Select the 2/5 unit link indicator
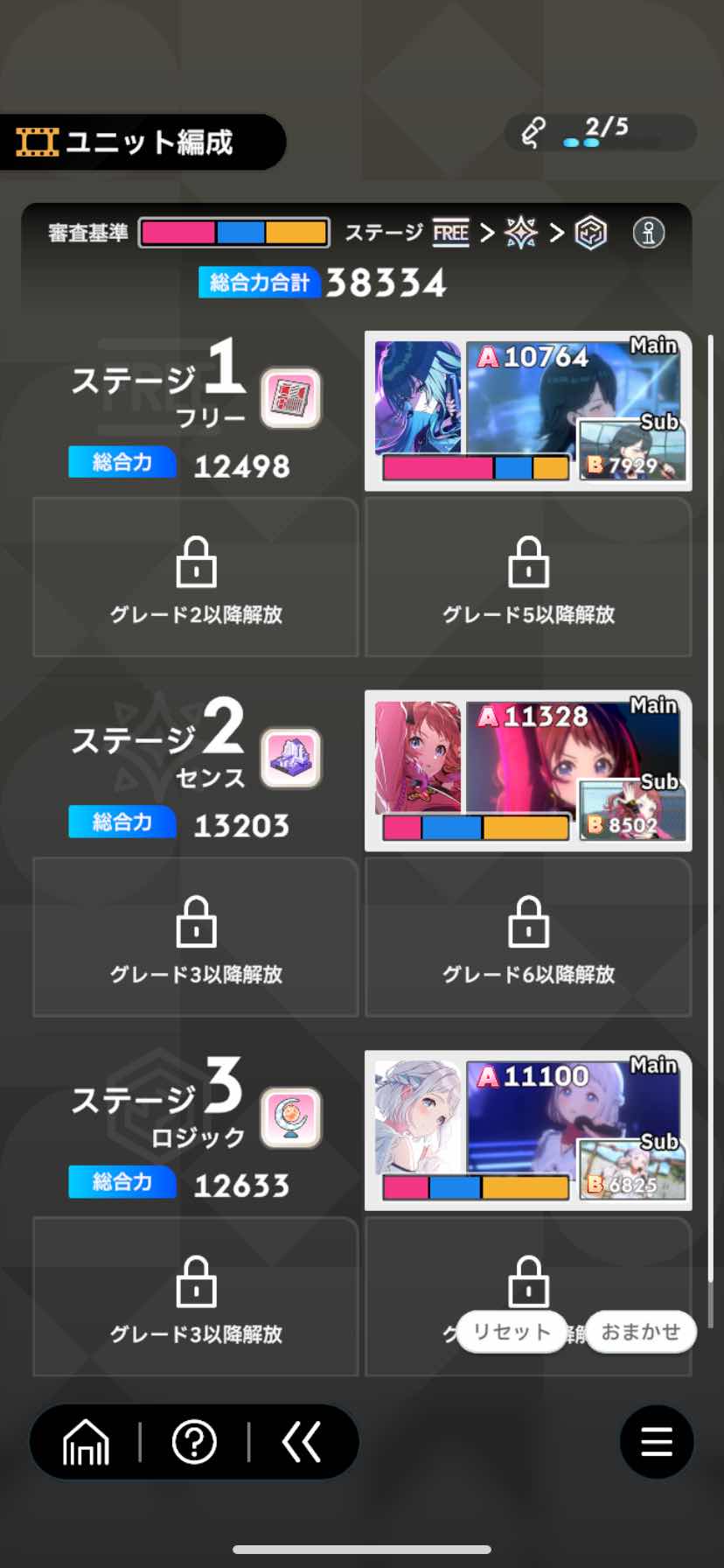 [x=601, y=133]
